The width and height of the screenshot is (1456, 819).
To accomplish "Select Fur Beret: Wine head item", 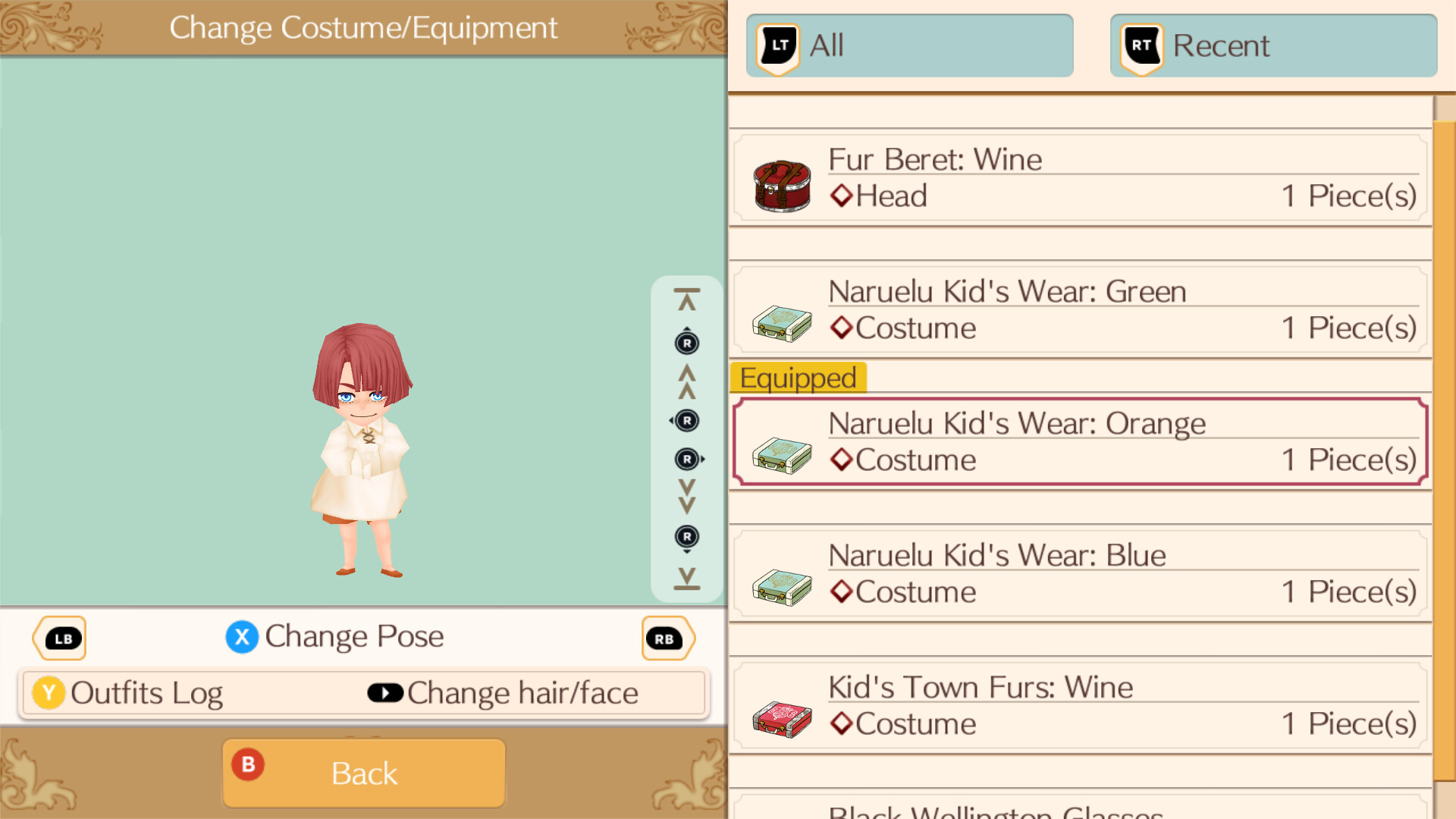I will pos(1080,179).
